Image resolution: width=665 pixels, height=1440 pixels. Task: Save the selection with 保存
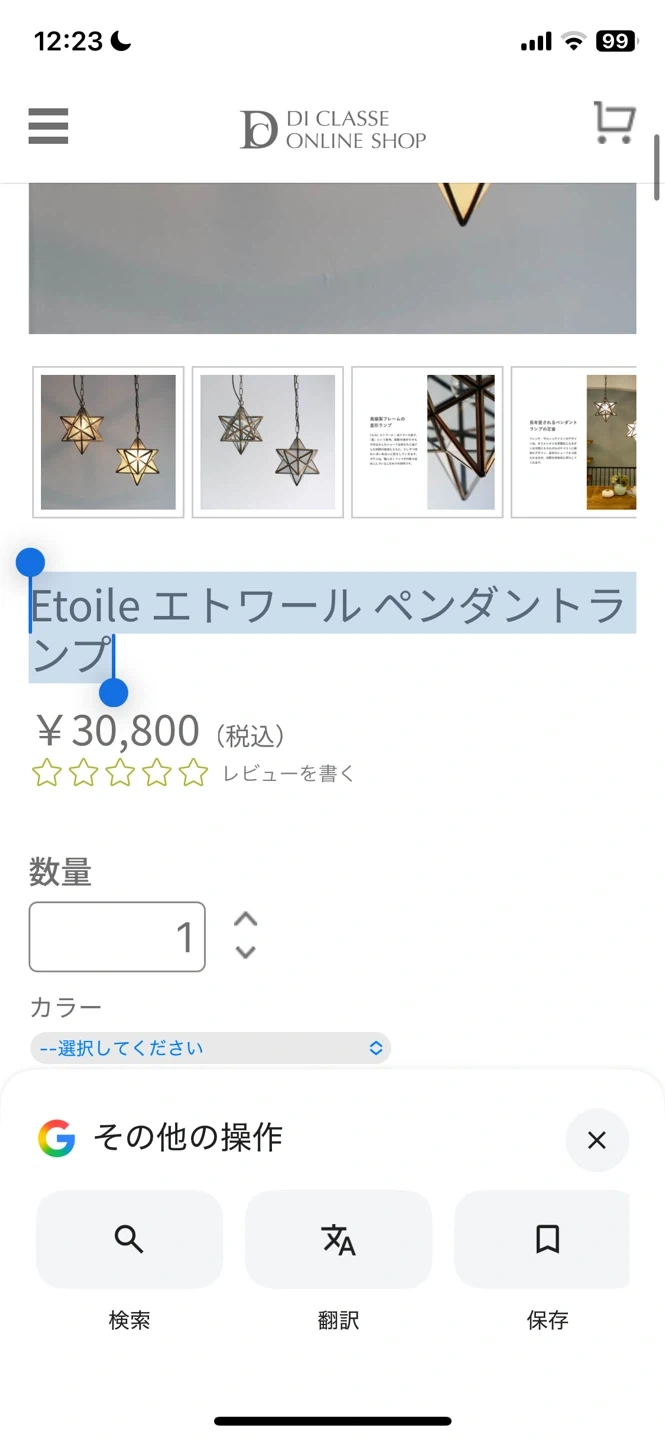pos(547,1240)
